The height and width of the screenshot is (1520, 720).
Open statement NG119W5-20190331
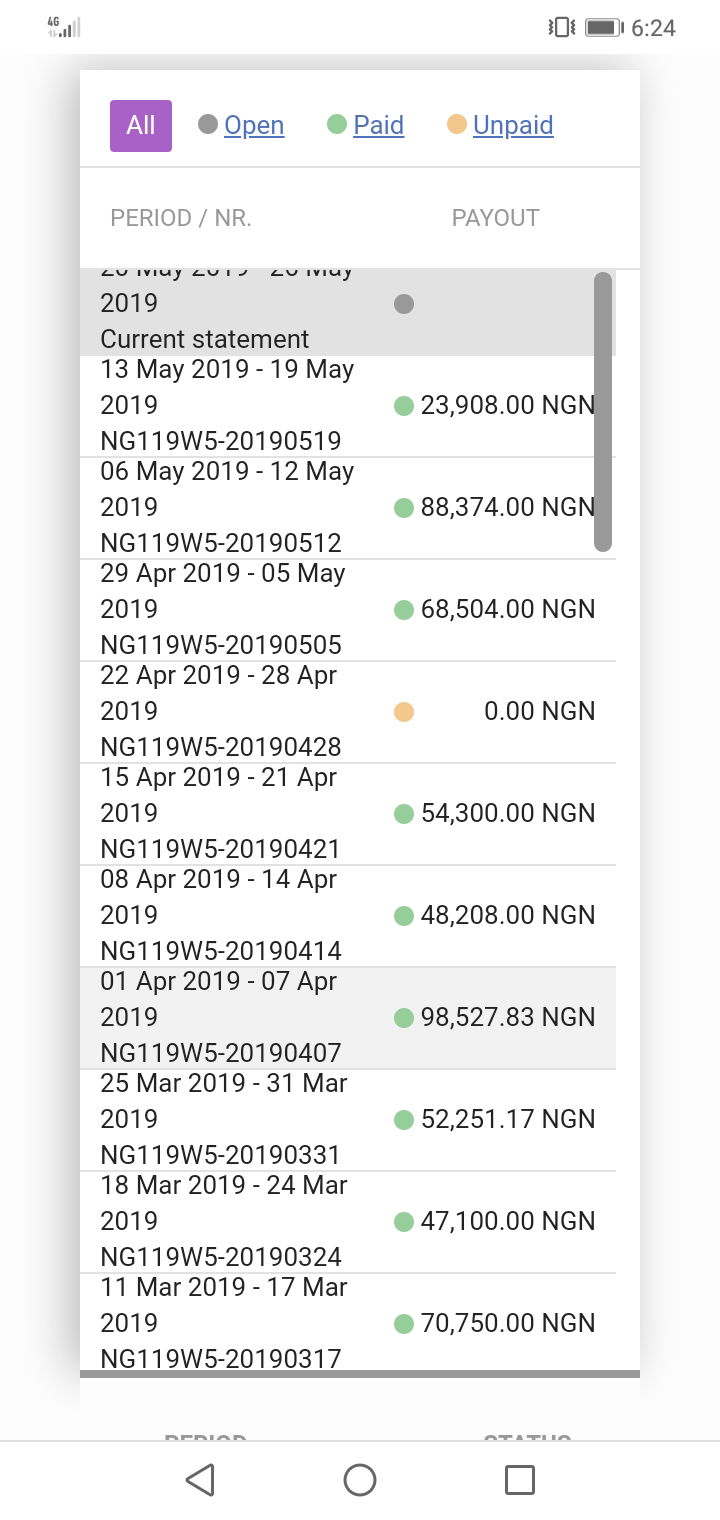pyautogui.click(x=348, y=1120)
